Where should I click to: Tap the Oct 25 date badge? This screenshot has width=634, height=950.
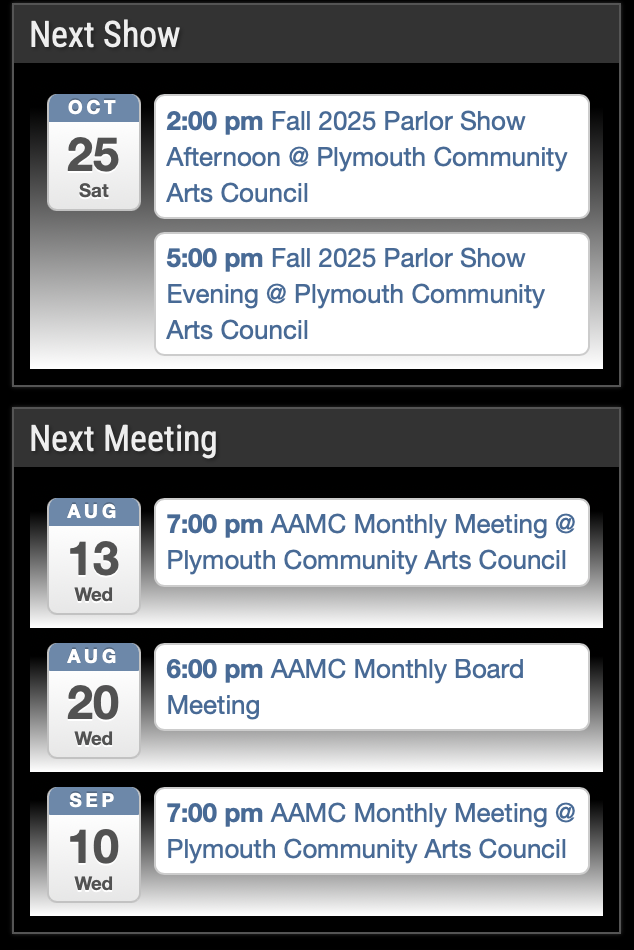94,152
